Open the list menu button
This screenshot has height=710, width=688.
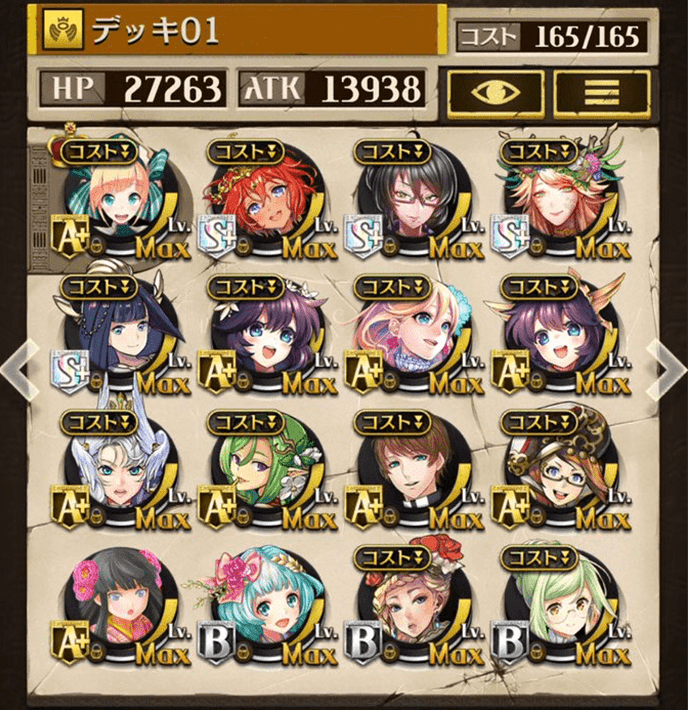(600, 92)
